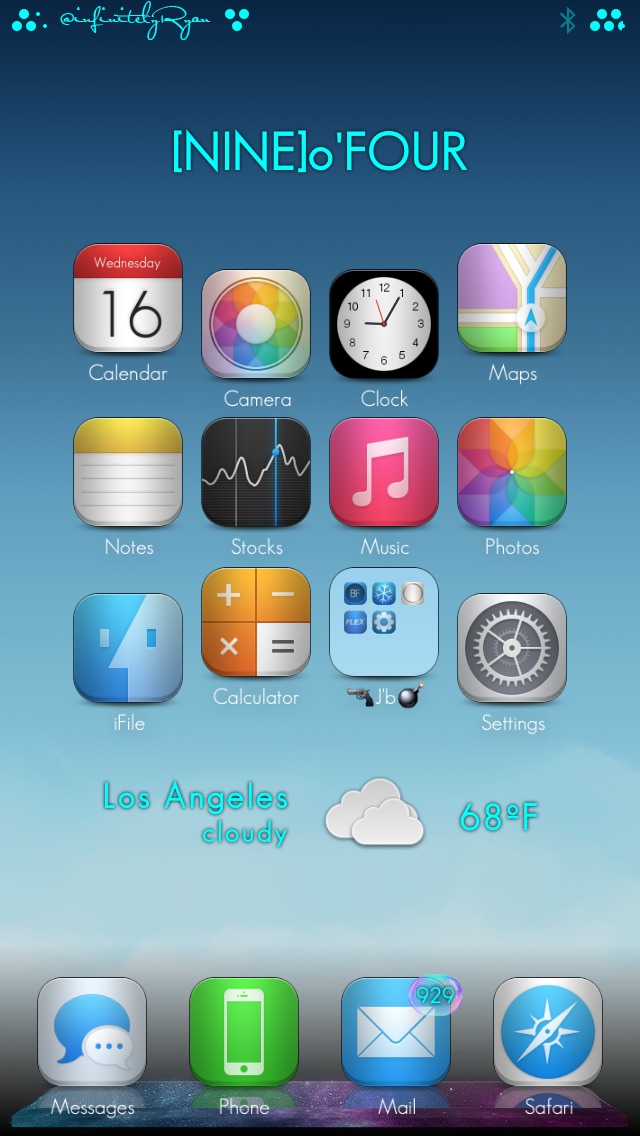Open the Notes app

pyautogui.click(x=128, y=472)
